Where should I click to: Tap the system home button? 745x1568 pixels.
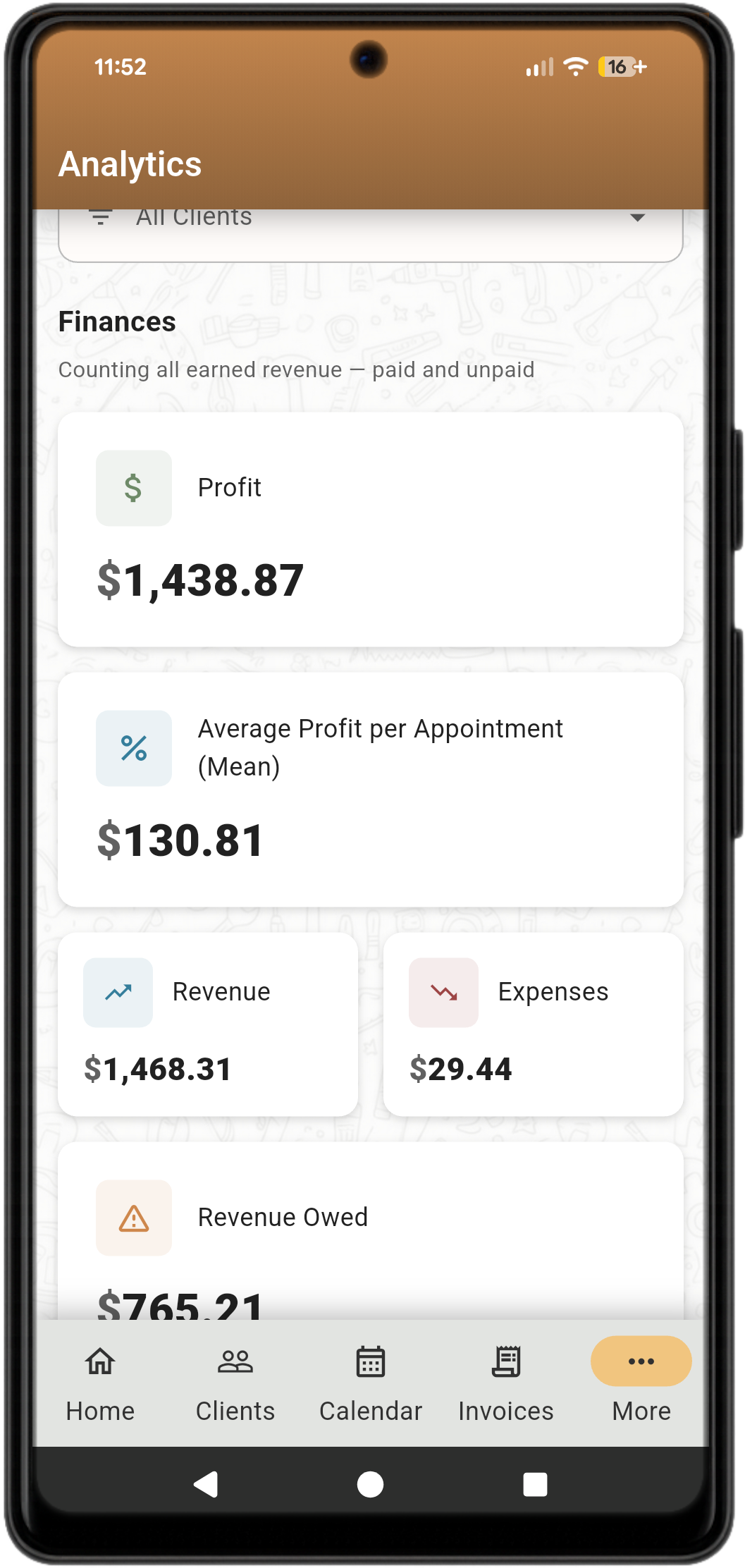click(x=371, y=1484)
